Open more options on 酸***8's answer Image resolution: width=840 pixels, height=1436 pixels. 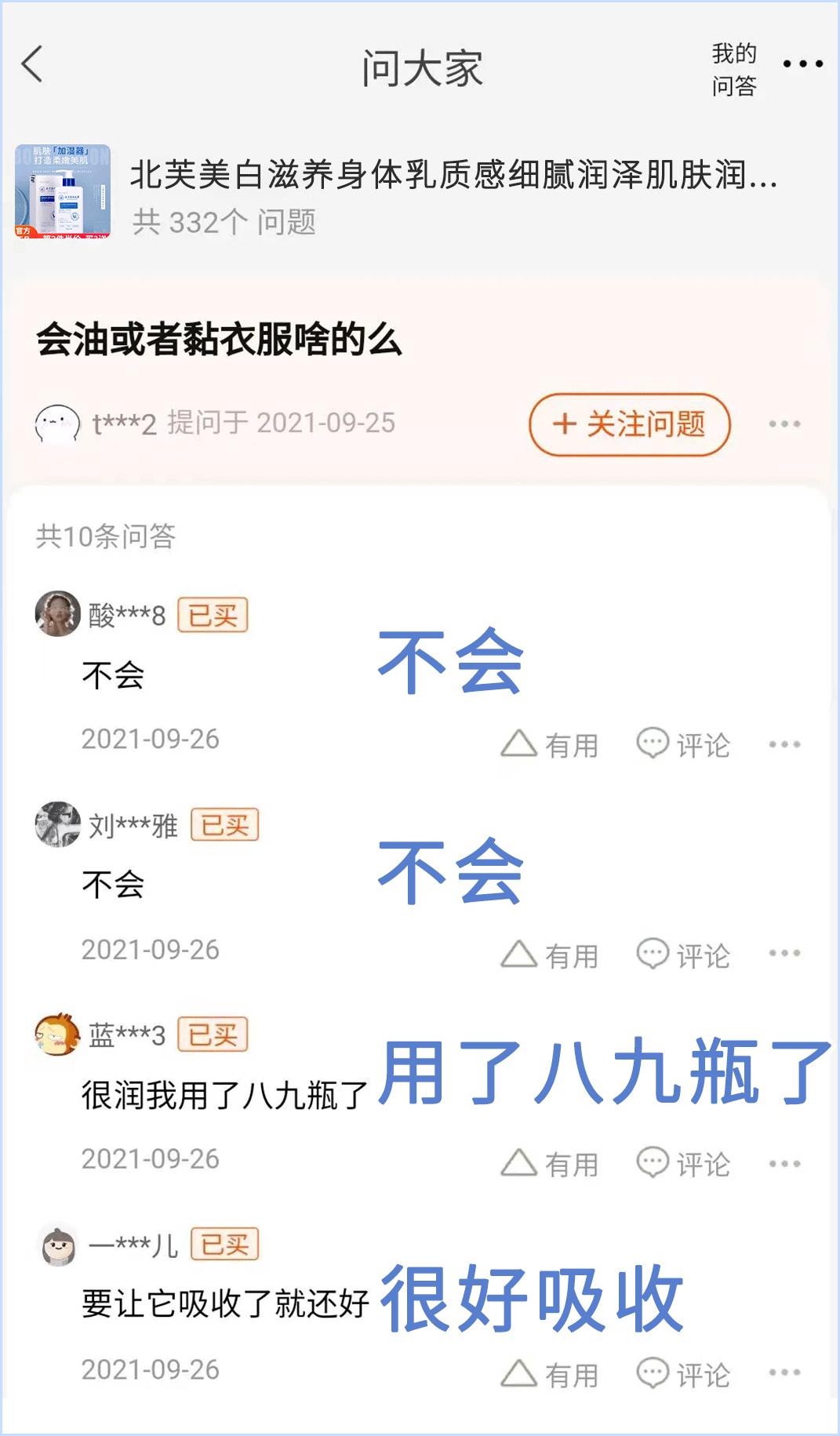pyautogui.click(x=784, y=744)
